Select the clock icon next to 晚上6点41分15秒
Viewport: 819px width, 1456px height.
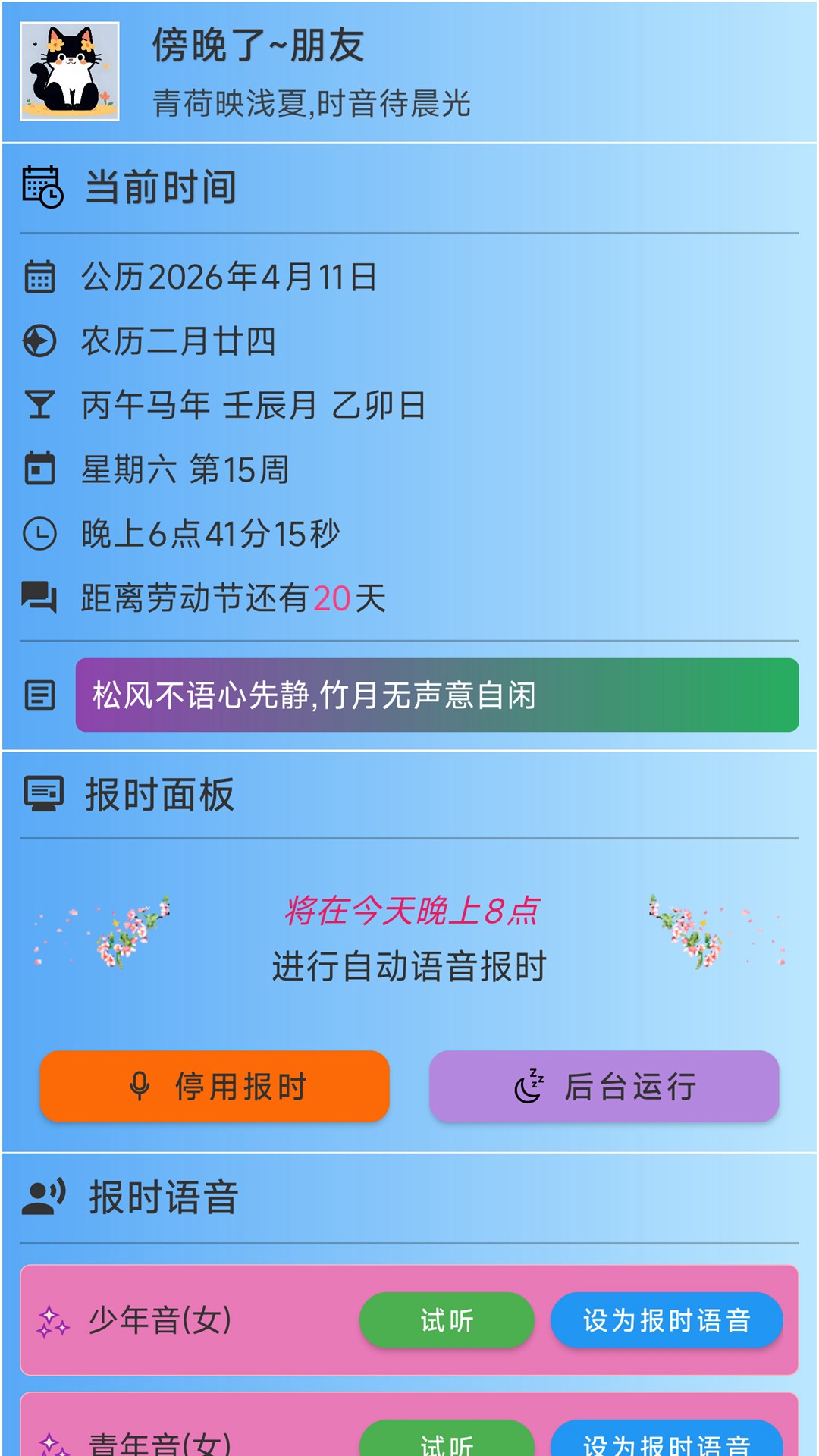pos(40,533)
